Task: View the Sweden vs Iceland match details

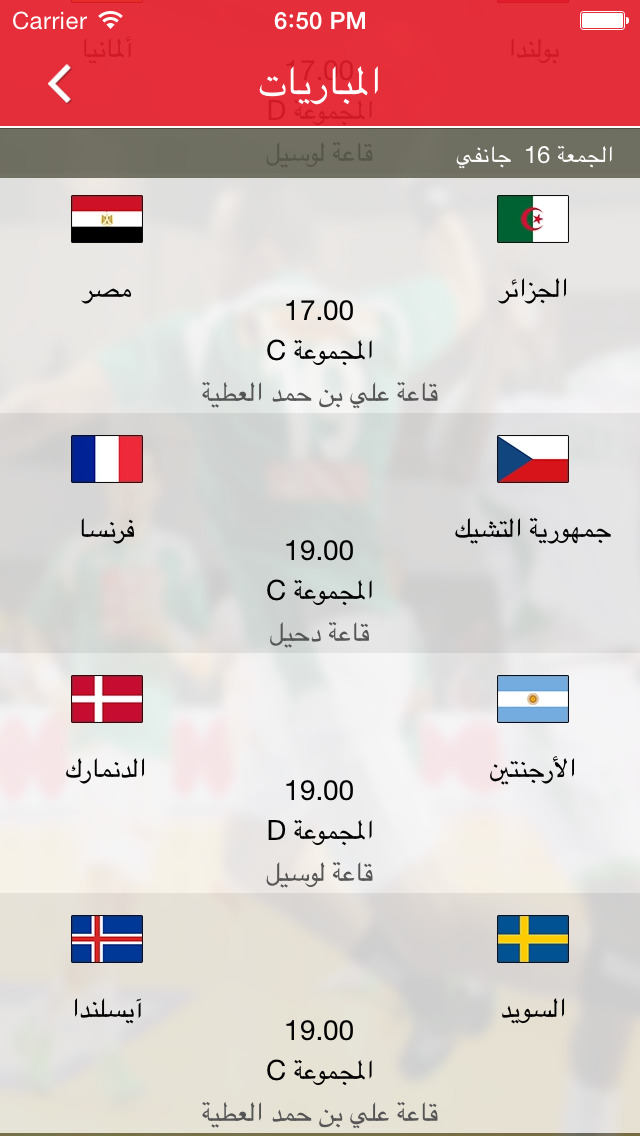Action: pos(320,1013)
